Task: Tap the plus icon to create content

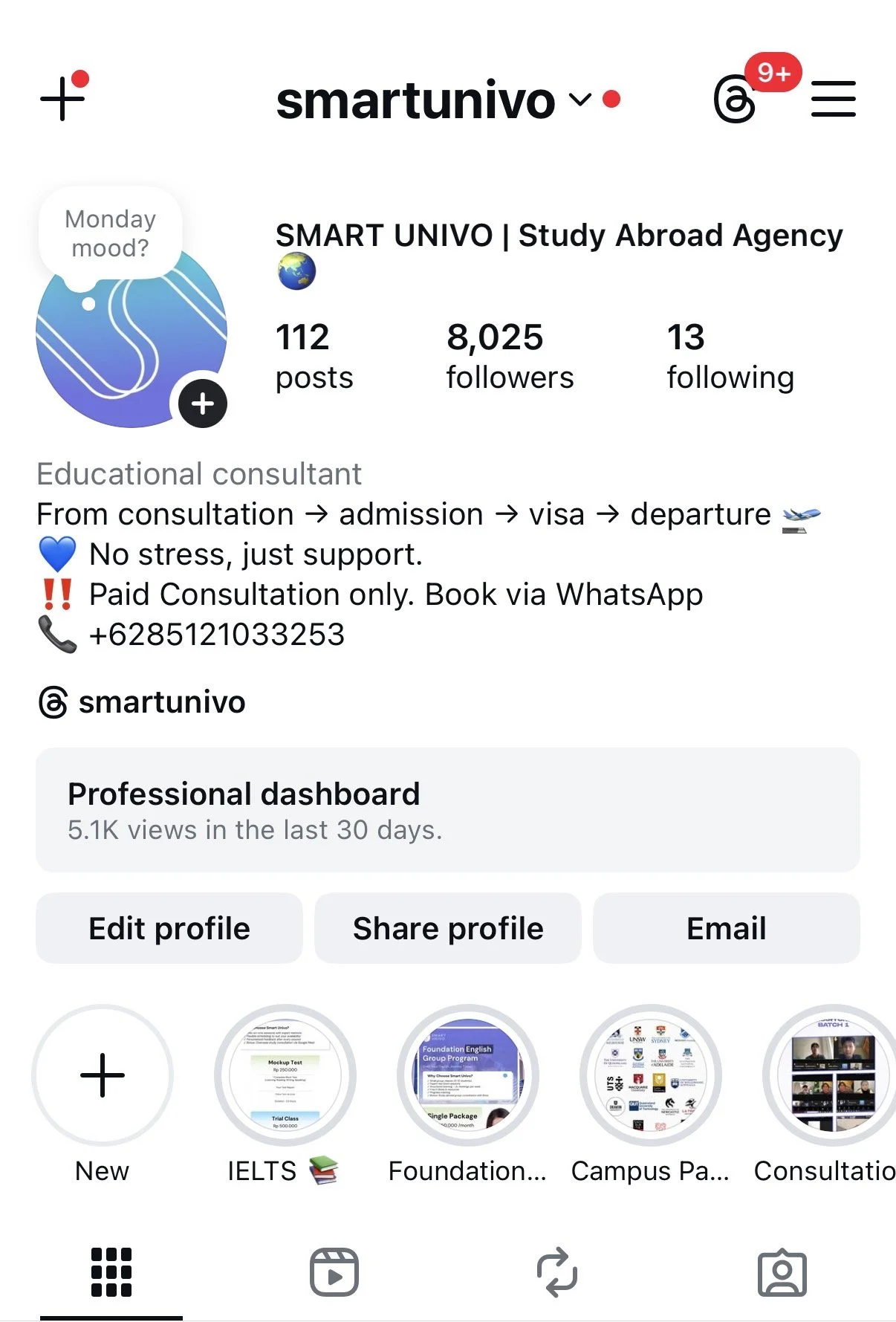Action: [x=62, y=100]
